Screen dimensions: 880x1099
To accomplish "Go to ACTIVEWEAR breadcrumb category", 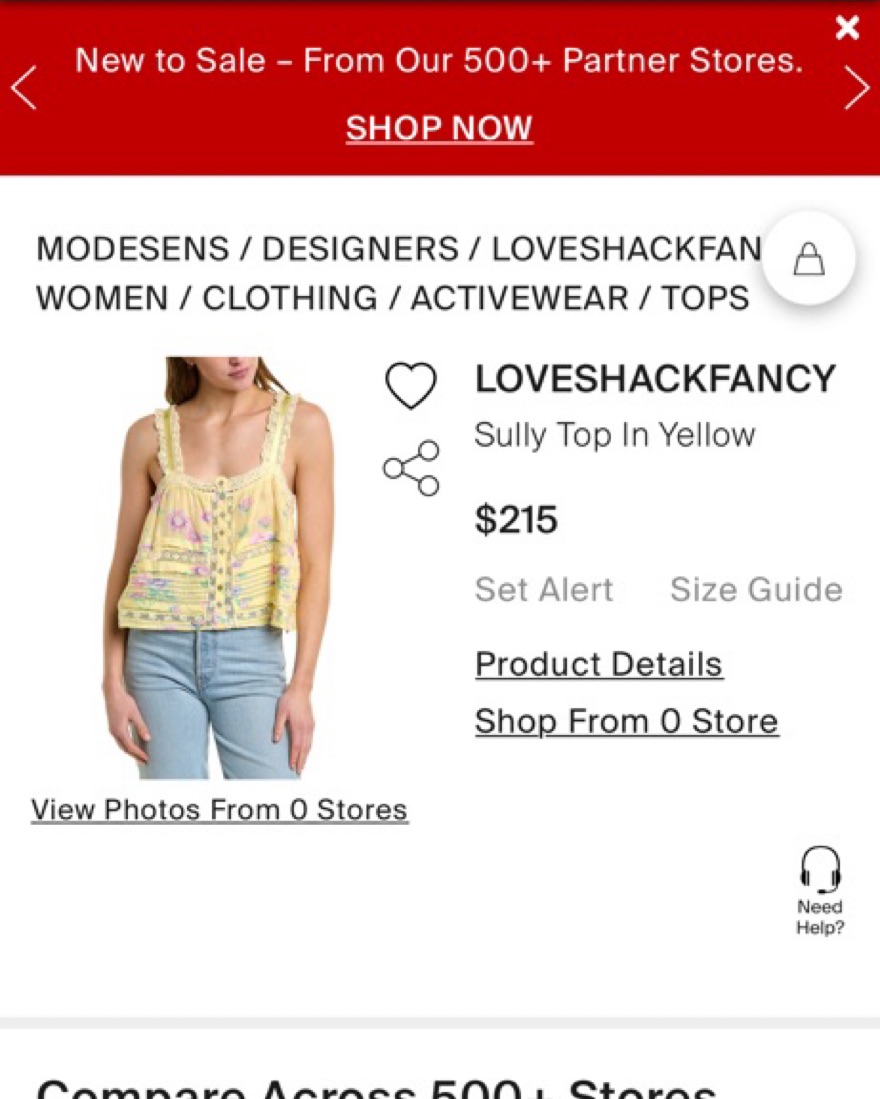I will pyautogui.click(x=519, y=298).
